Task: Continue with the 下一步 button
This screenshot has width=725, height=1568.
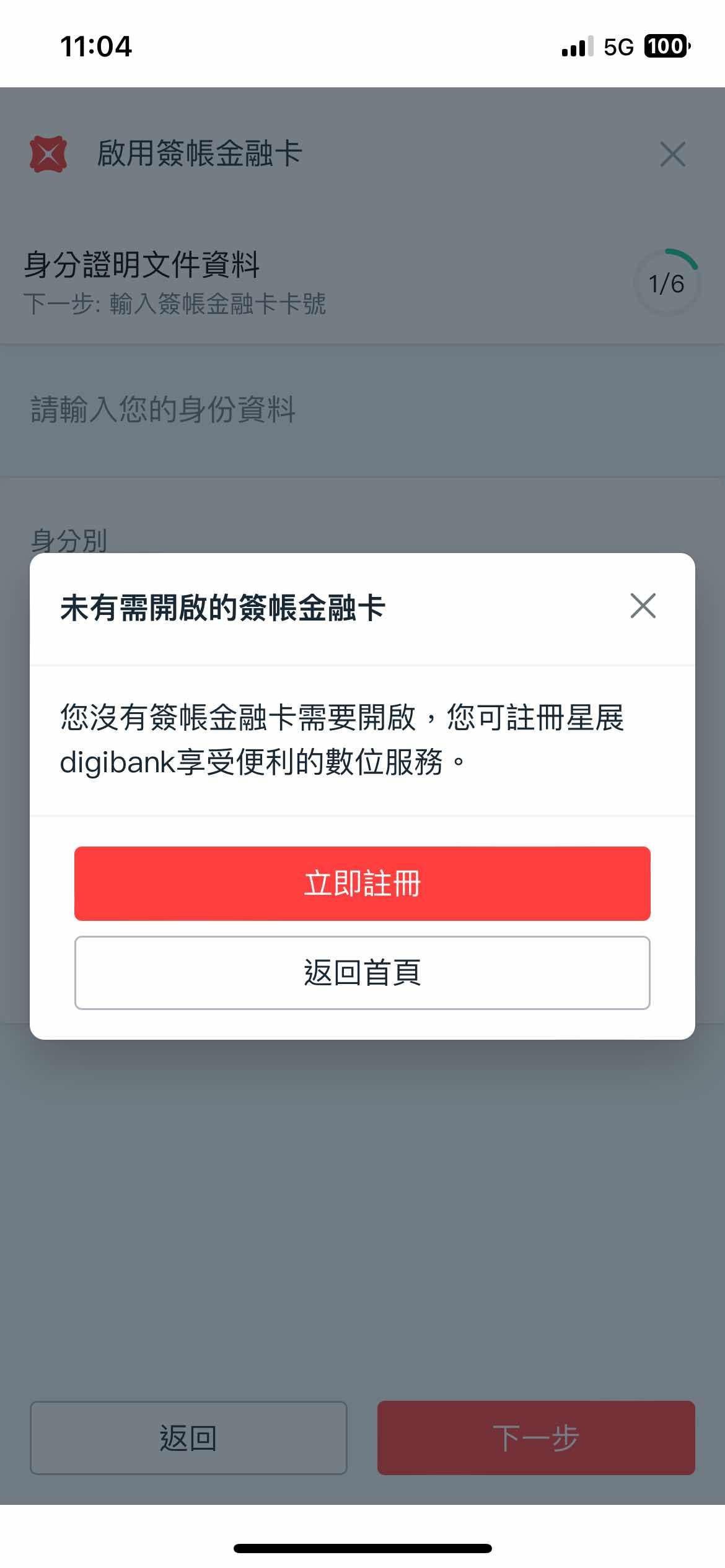Action: (535, 1438)
